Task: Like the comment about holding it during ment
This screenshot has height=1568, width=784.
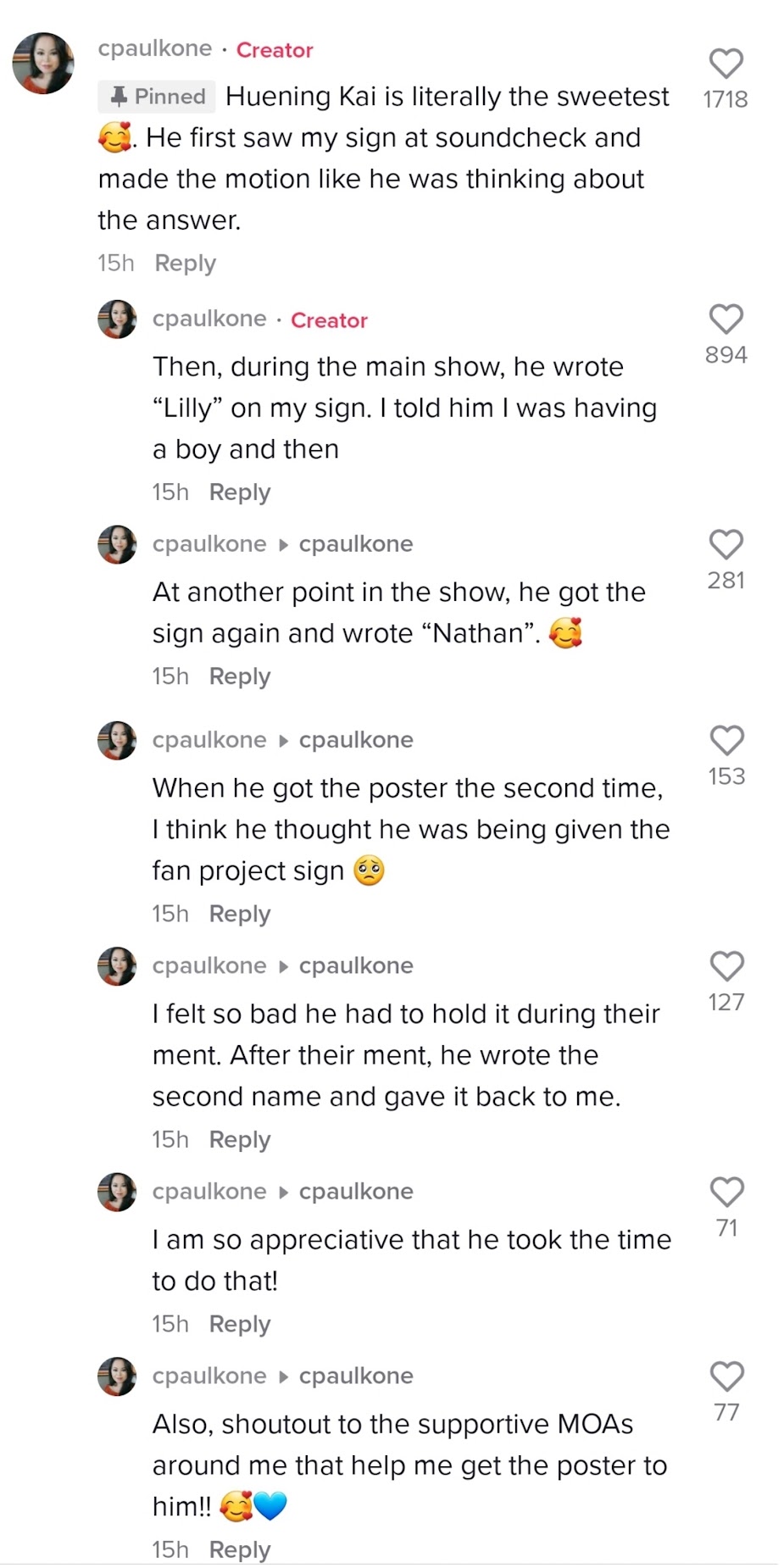Action: pos(726,966)
